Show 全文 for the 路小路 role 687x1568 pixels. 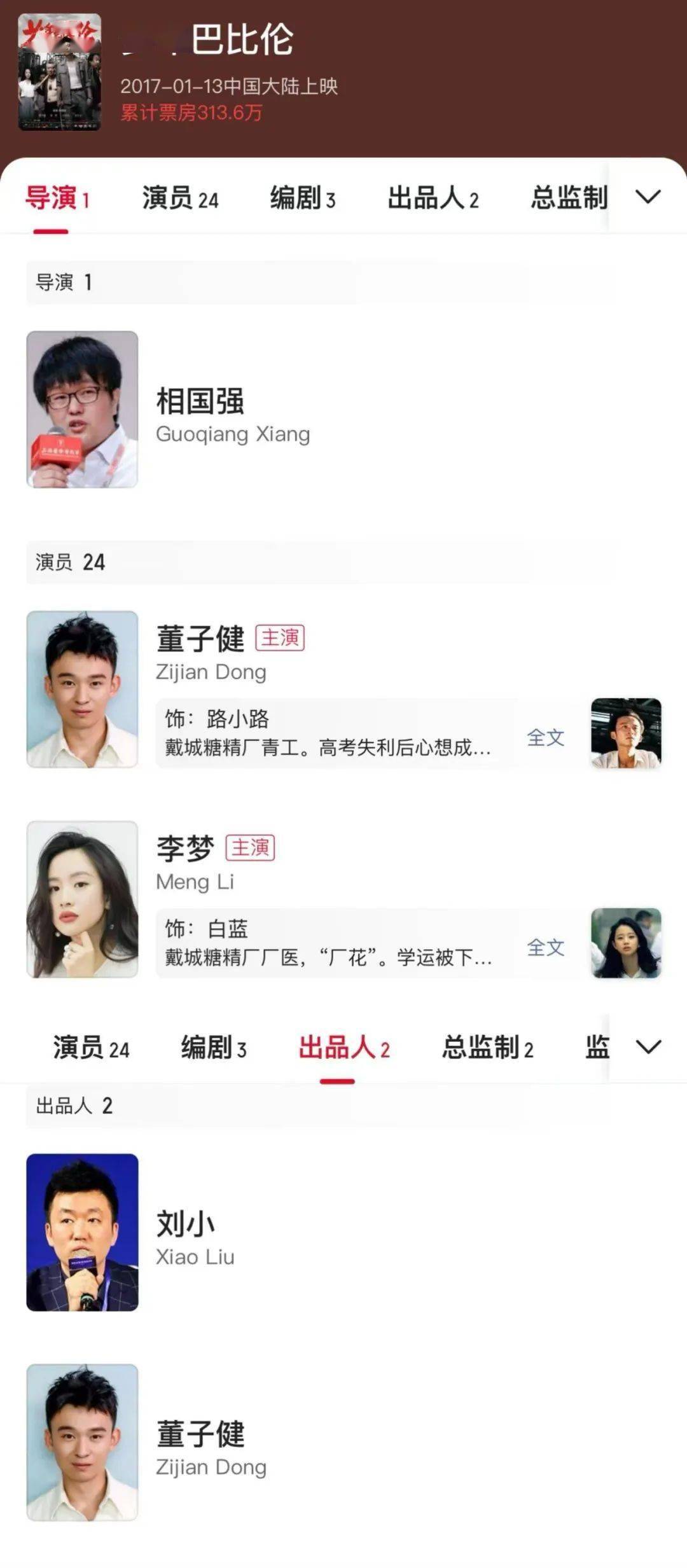click(x=545, y=737)
